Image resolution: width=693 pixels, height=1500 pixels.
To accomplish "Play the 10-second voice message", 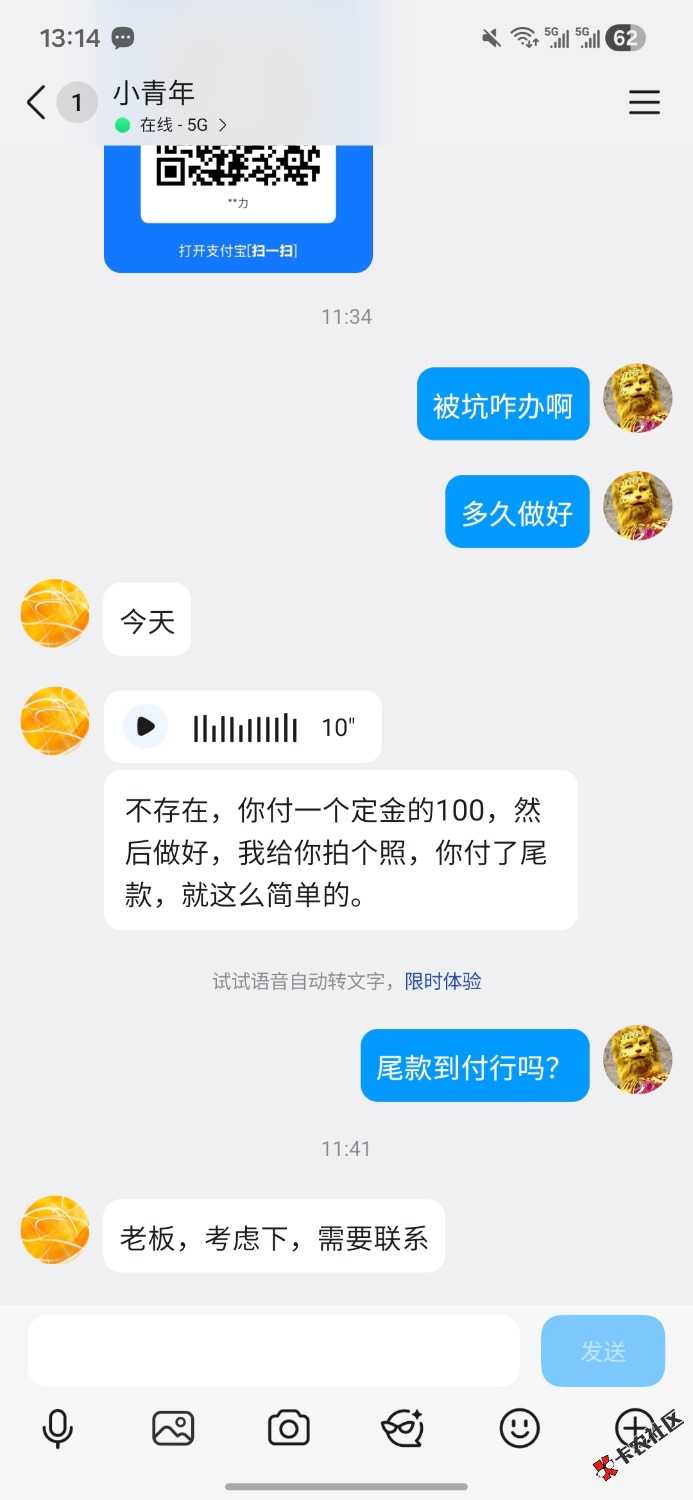I will (146, 727).
